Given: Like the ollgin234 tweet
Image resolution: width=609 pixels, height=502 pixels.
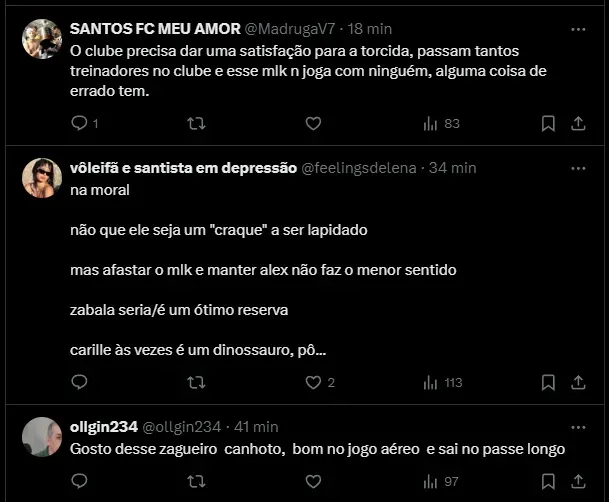Looking at the screenshot, I should pos(313,481).
